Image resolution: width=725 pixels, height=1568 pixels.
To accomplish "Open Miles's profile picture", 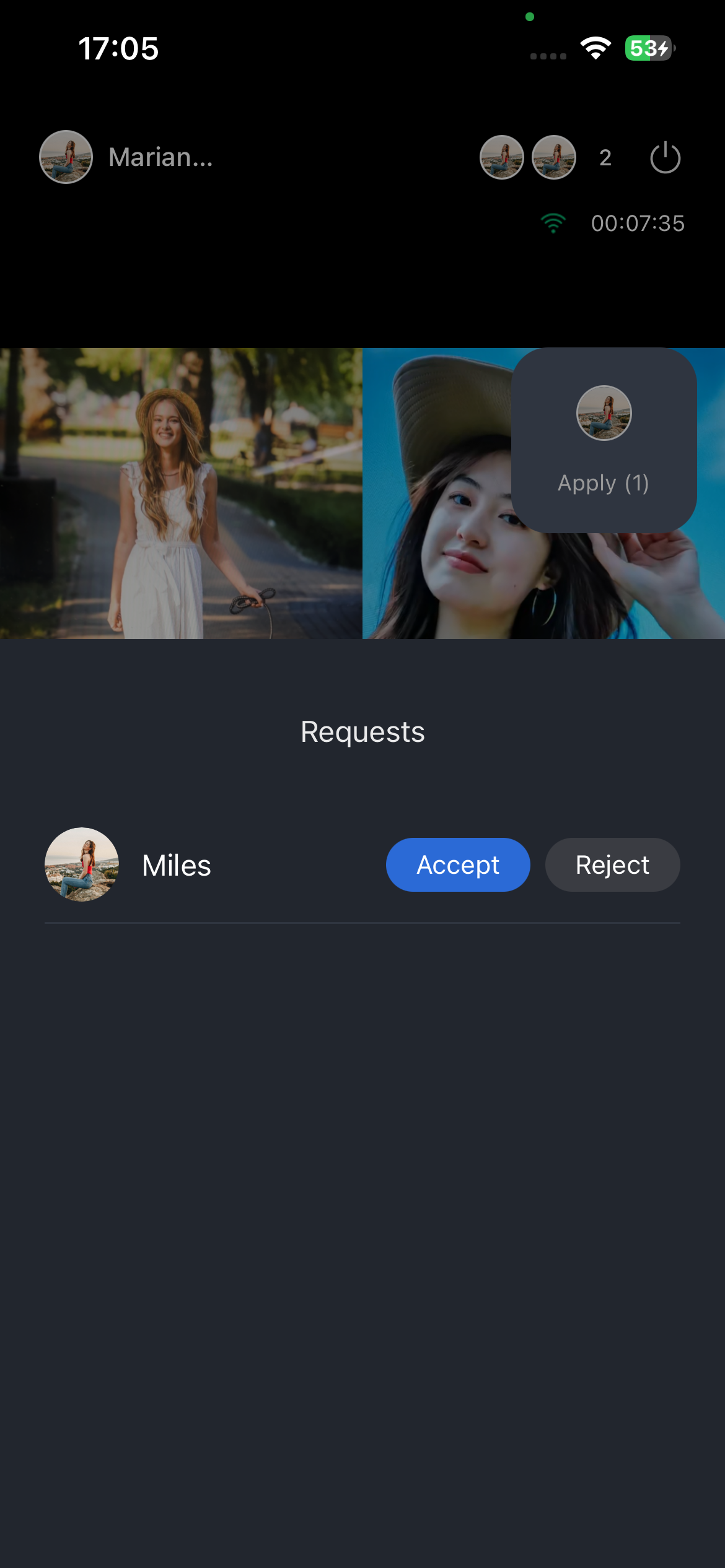I will (x=82, y=865).
